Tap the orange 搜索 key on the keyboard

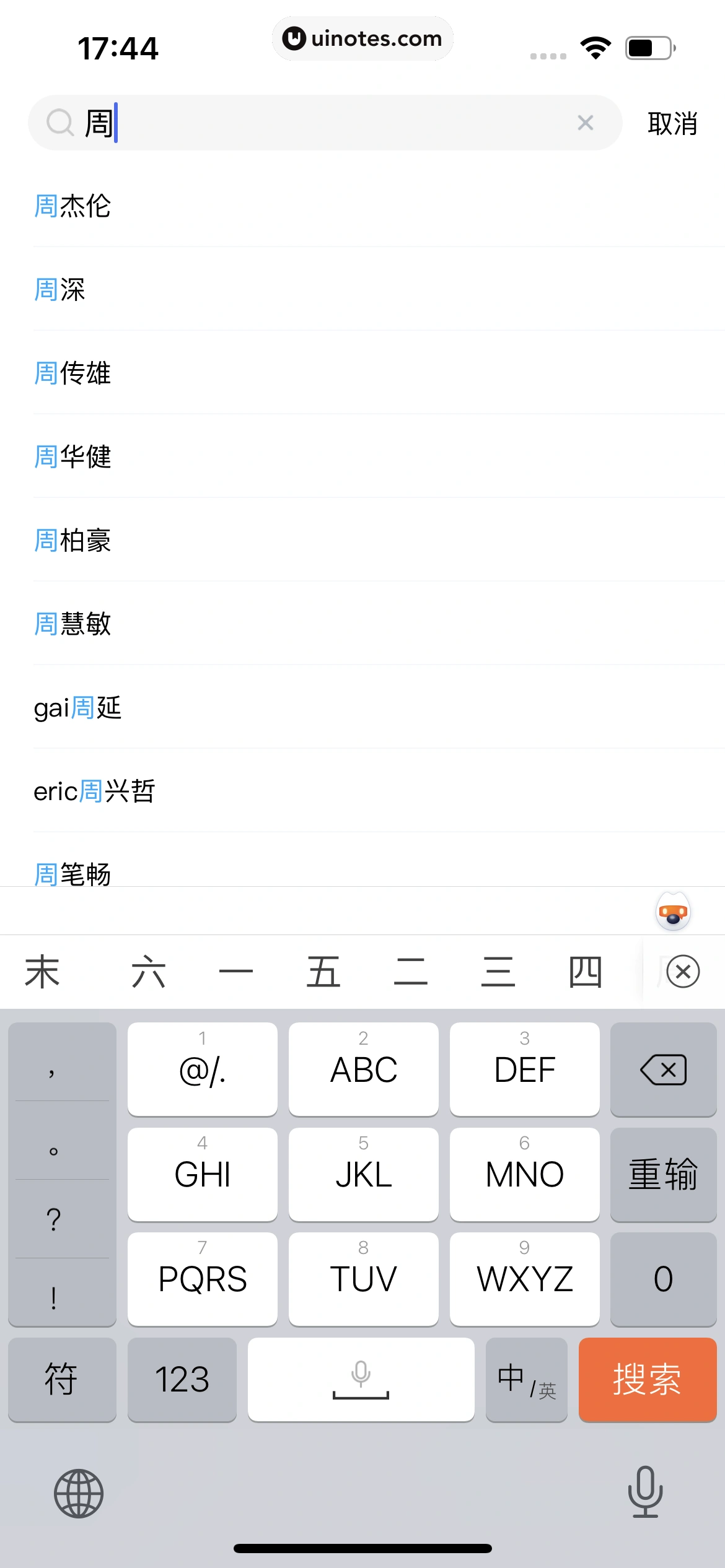648,1380
